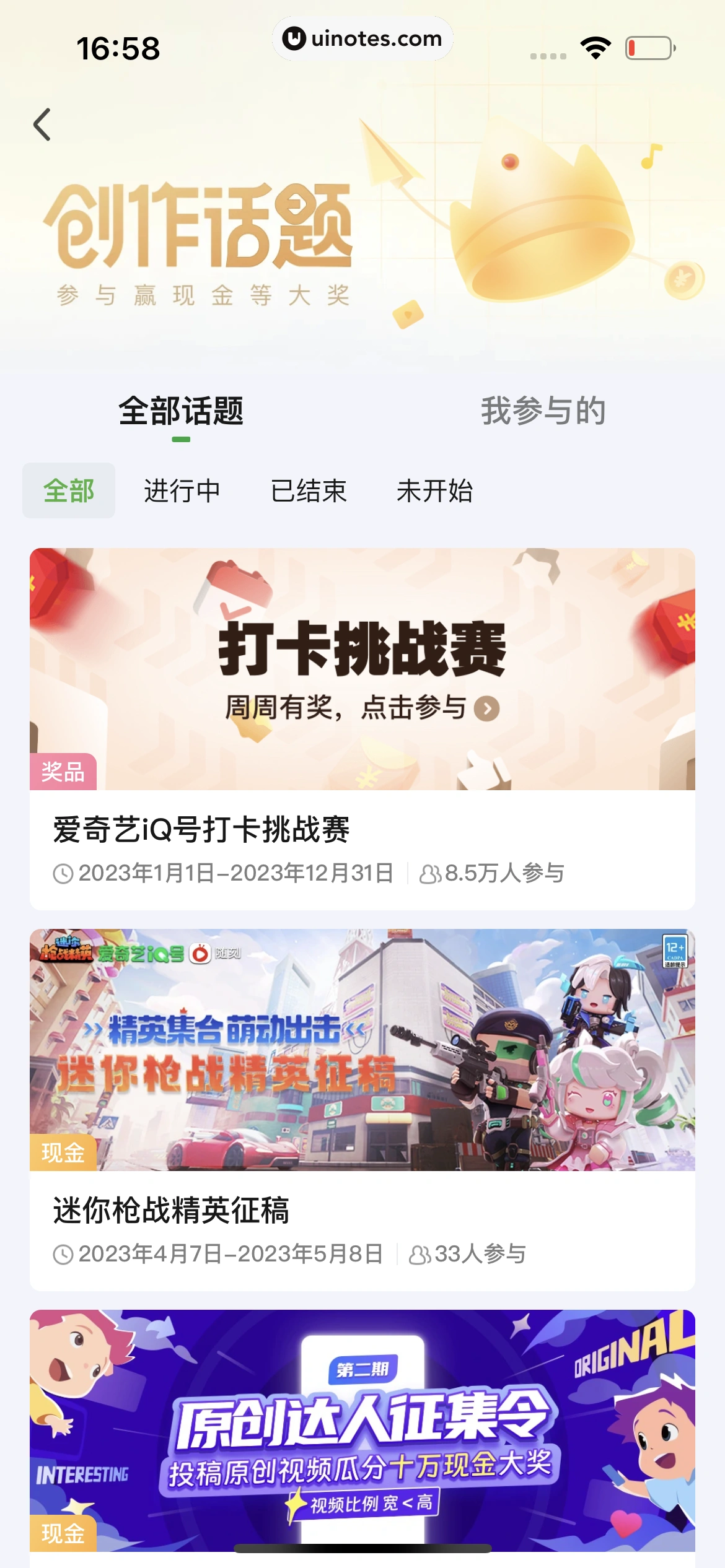
Task: Filter topics by 未开始
Action: pos(435,490)
